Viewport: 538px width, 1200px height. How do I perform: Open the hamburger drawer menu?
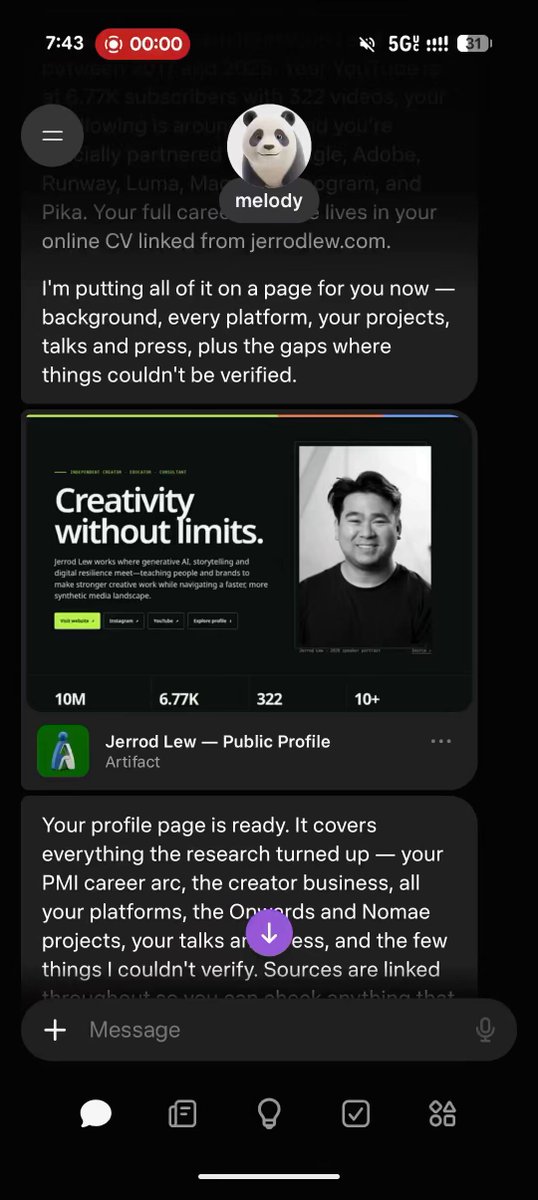[52, 135]
